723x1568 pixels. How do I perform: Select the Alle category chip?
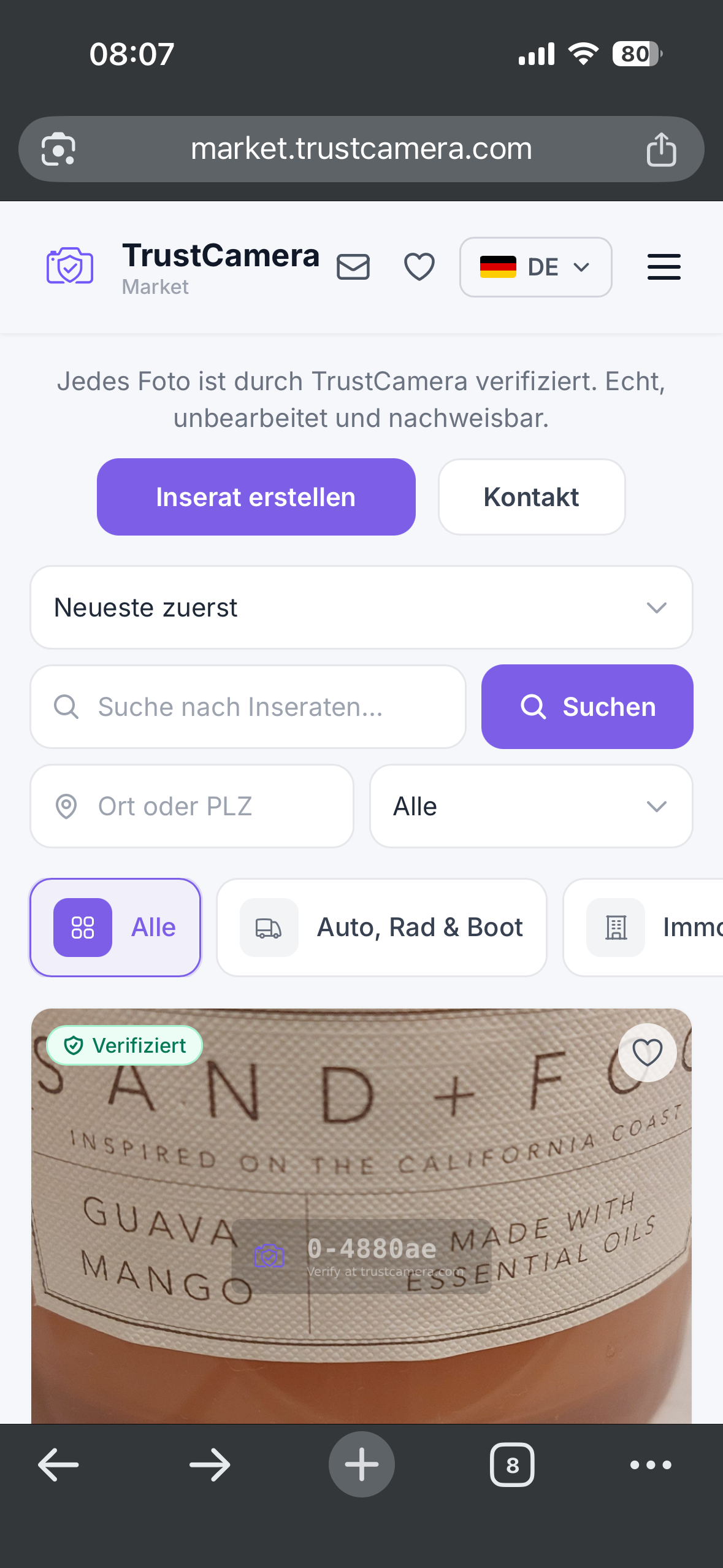click(115, 928)
